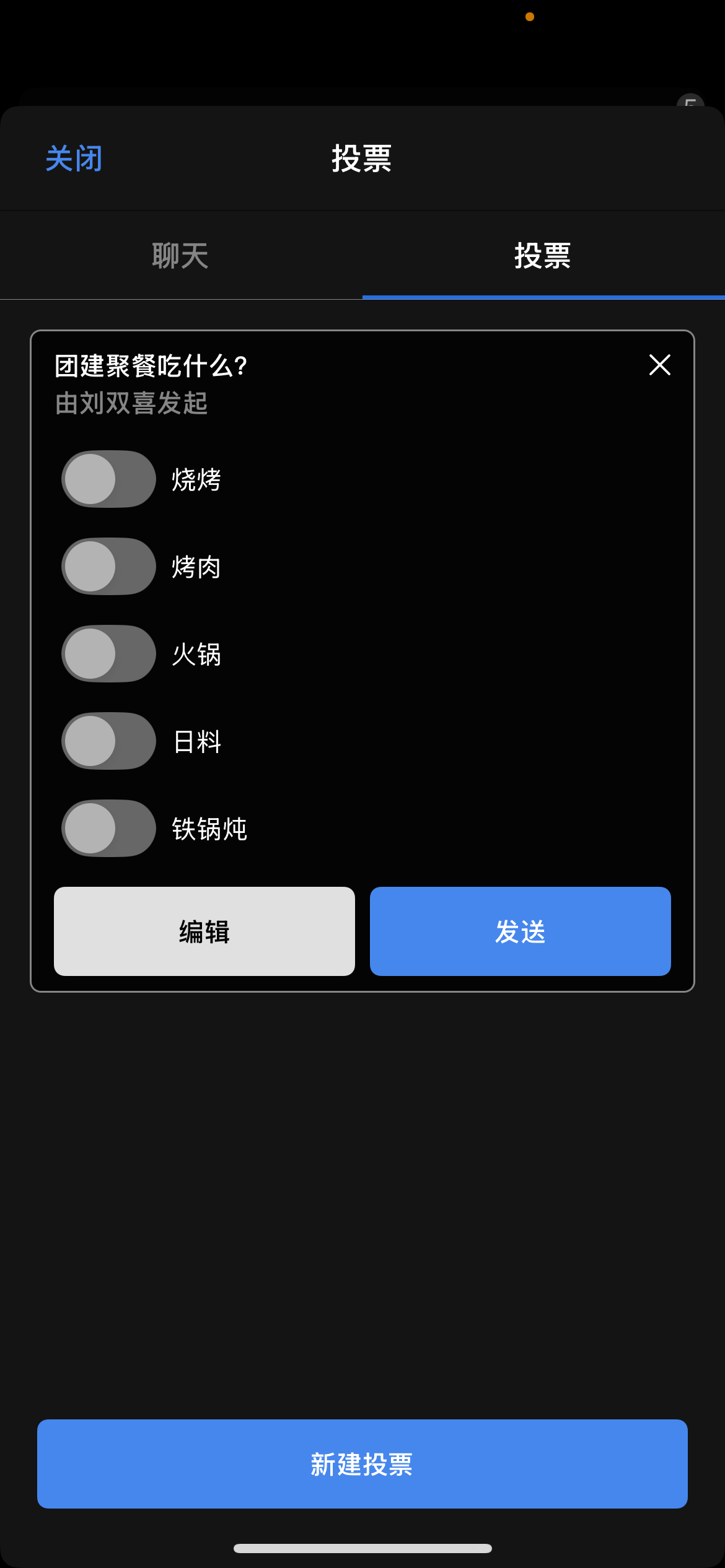Select the 投票 tab
725x1568 pixels.
[543, 256]
